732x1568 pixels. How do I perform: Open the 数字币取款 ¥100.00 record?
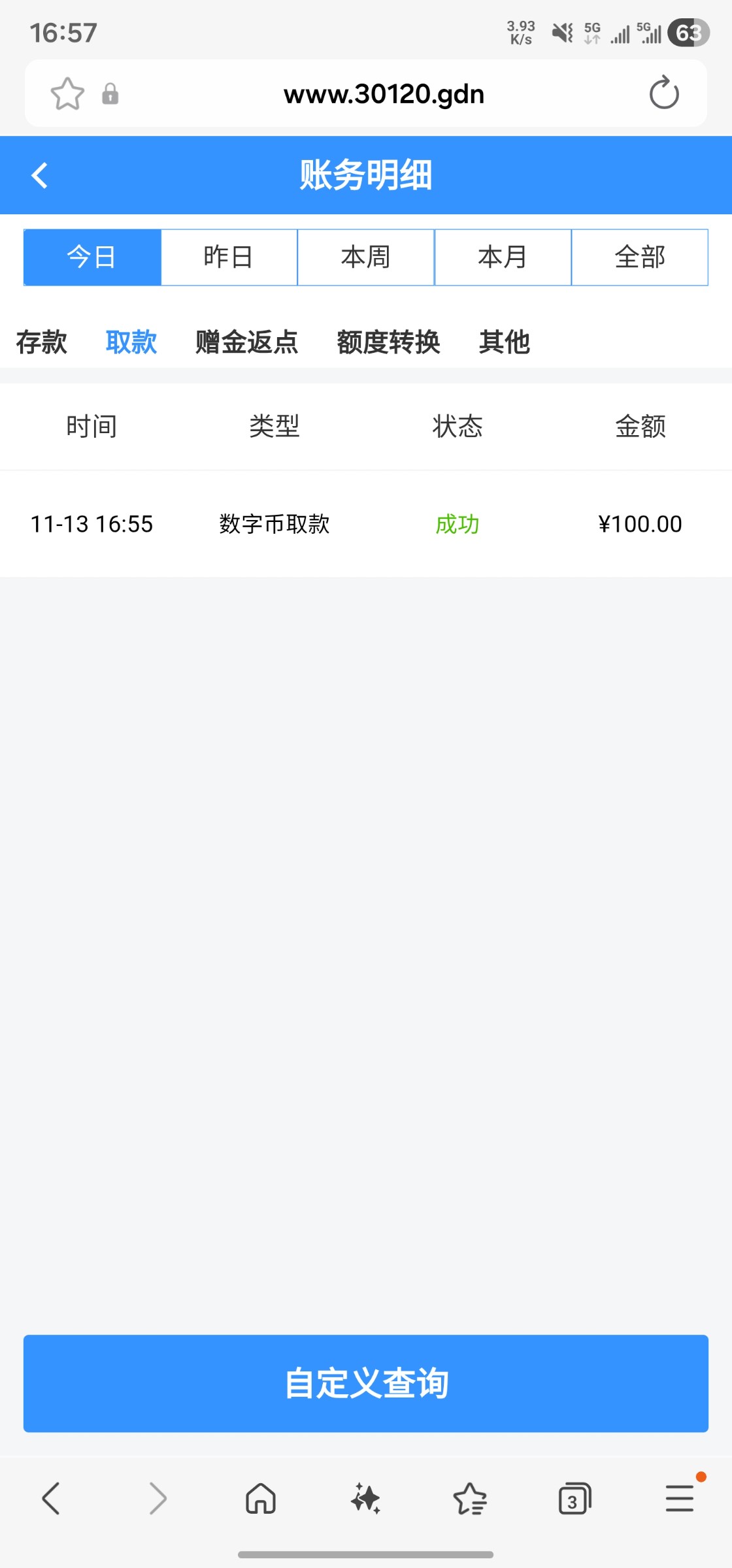click(x=366, y=524)
